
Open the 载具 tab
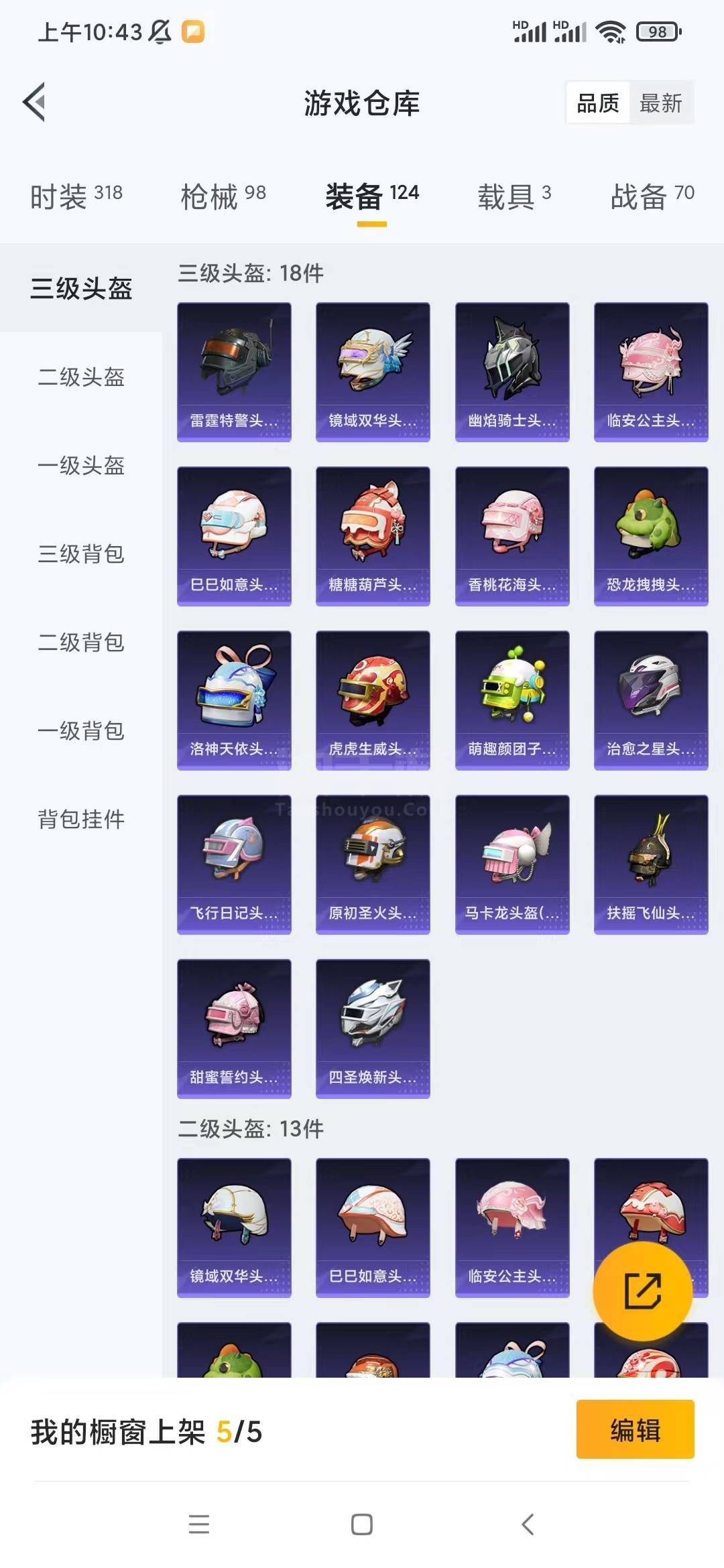tap(514, 196)
